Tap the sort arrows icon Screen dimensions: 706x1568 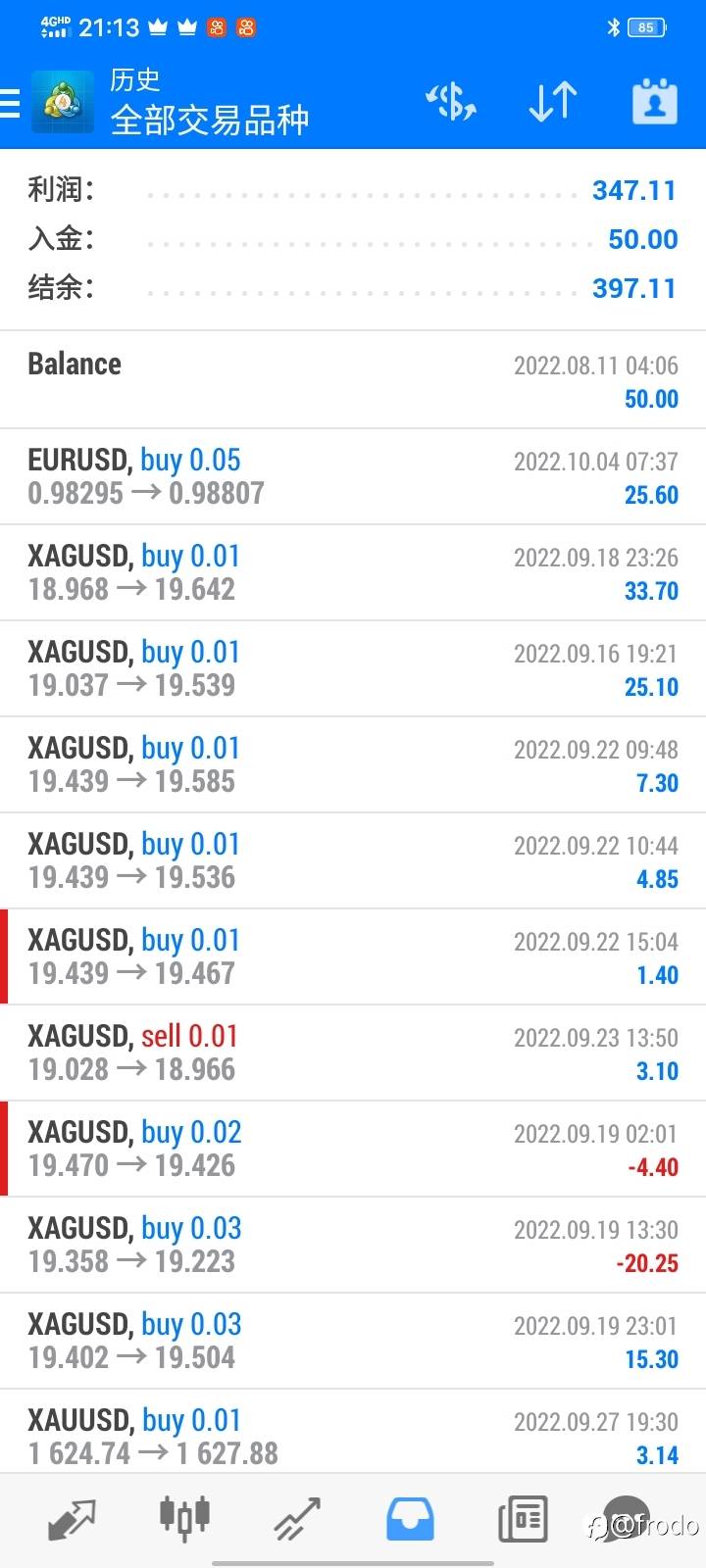(552, 102)
